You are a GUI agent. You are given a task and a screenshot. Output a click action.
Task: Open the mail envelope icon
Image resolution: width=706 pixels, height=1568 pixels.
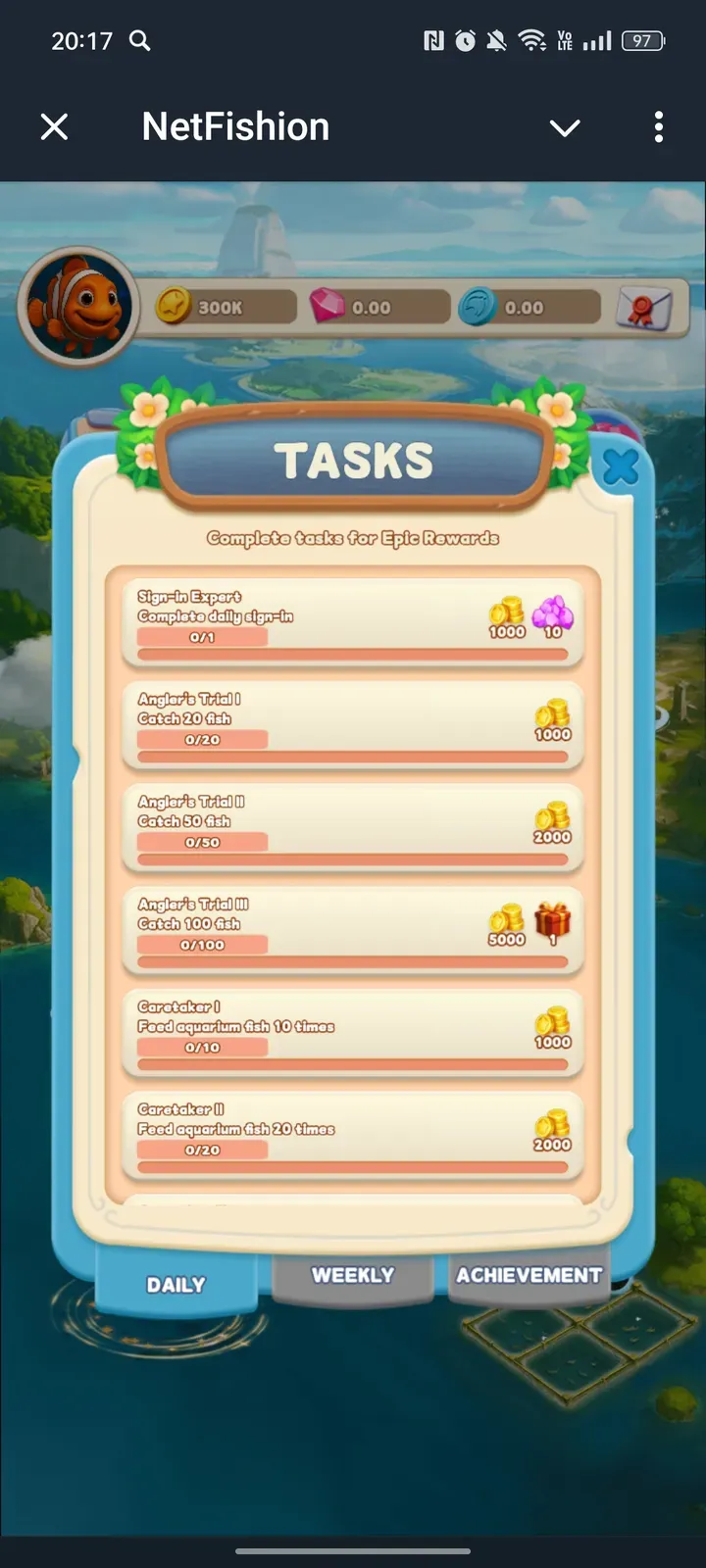pyautogui.click(x=644, y=307)
